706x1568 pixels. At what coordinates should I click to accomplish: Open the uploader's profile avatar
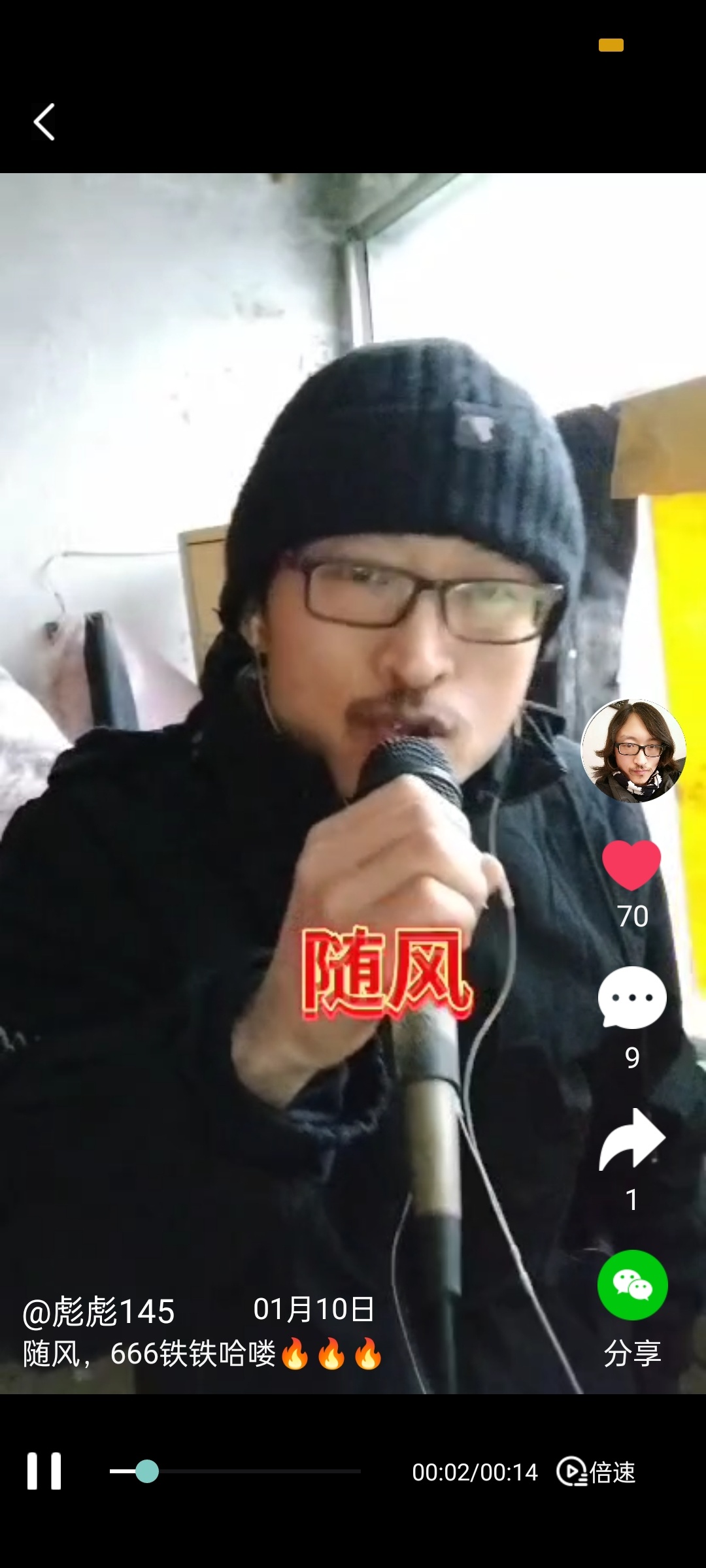click(633, 751)
